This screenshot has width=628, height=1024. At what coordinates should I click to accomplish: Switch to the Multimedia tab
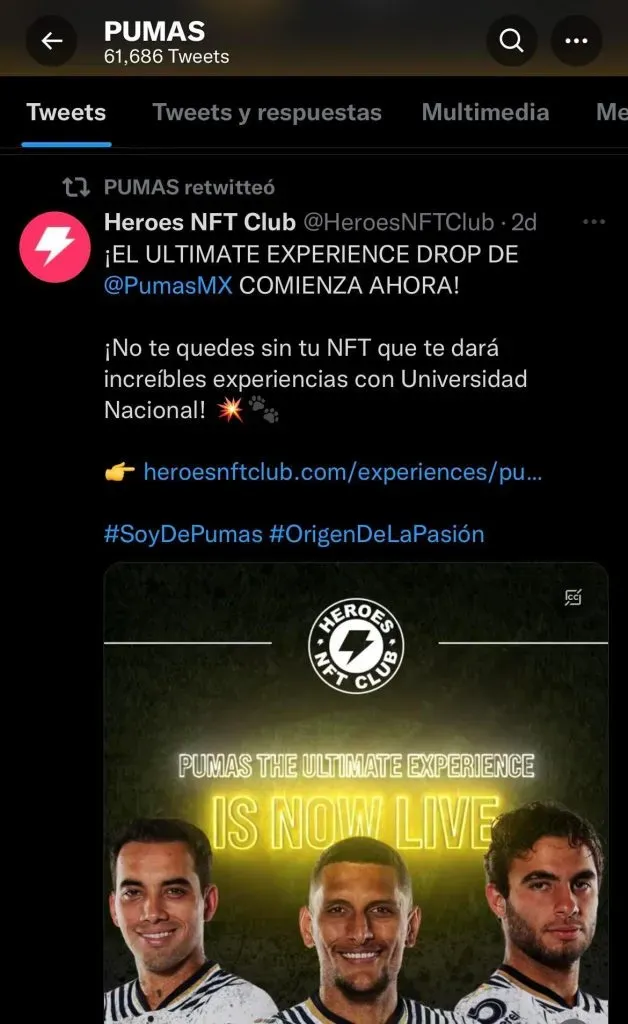[x=485, y=112]
